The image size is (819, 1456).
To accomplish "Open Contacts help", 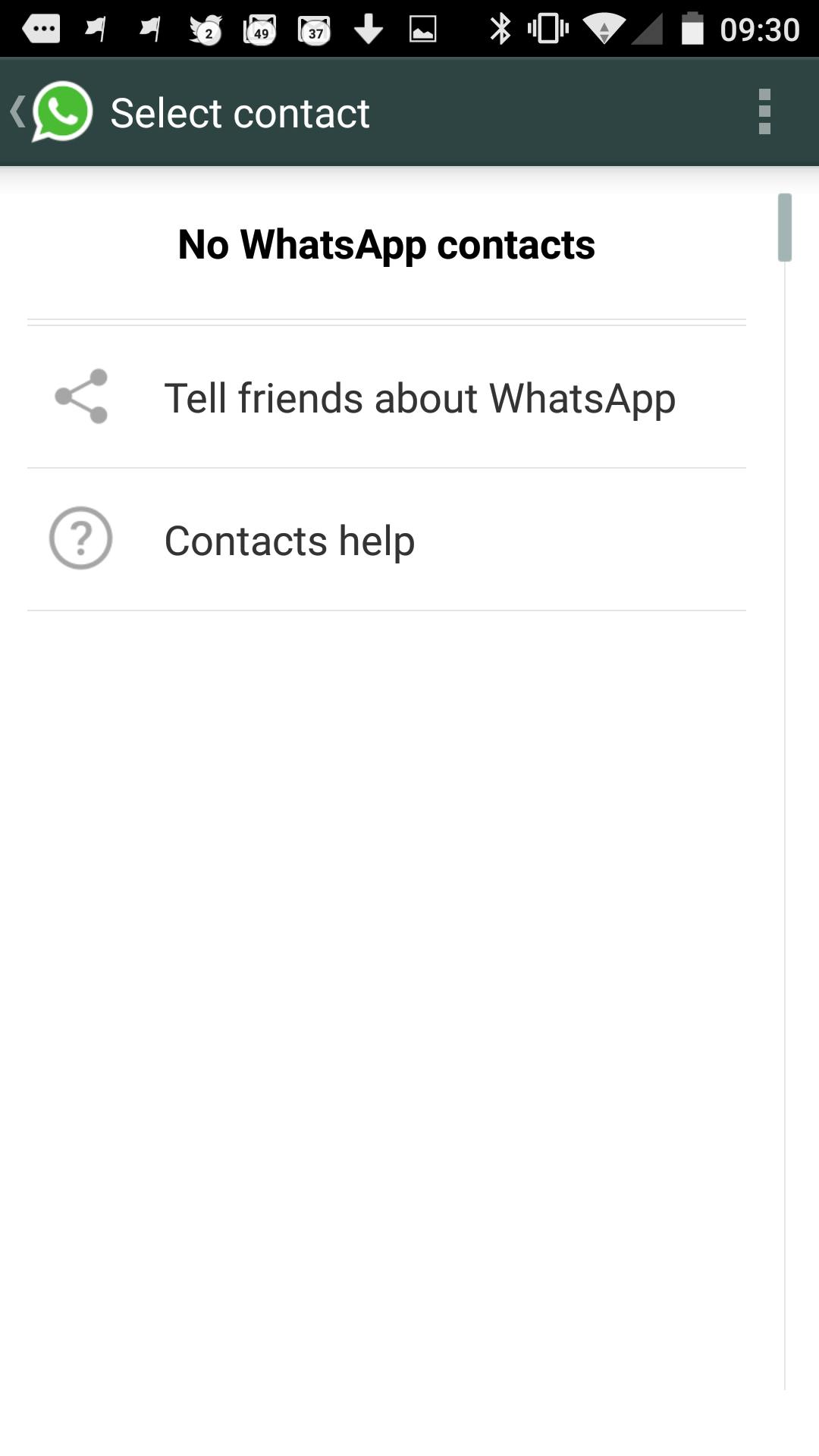I will pos(387,540).
